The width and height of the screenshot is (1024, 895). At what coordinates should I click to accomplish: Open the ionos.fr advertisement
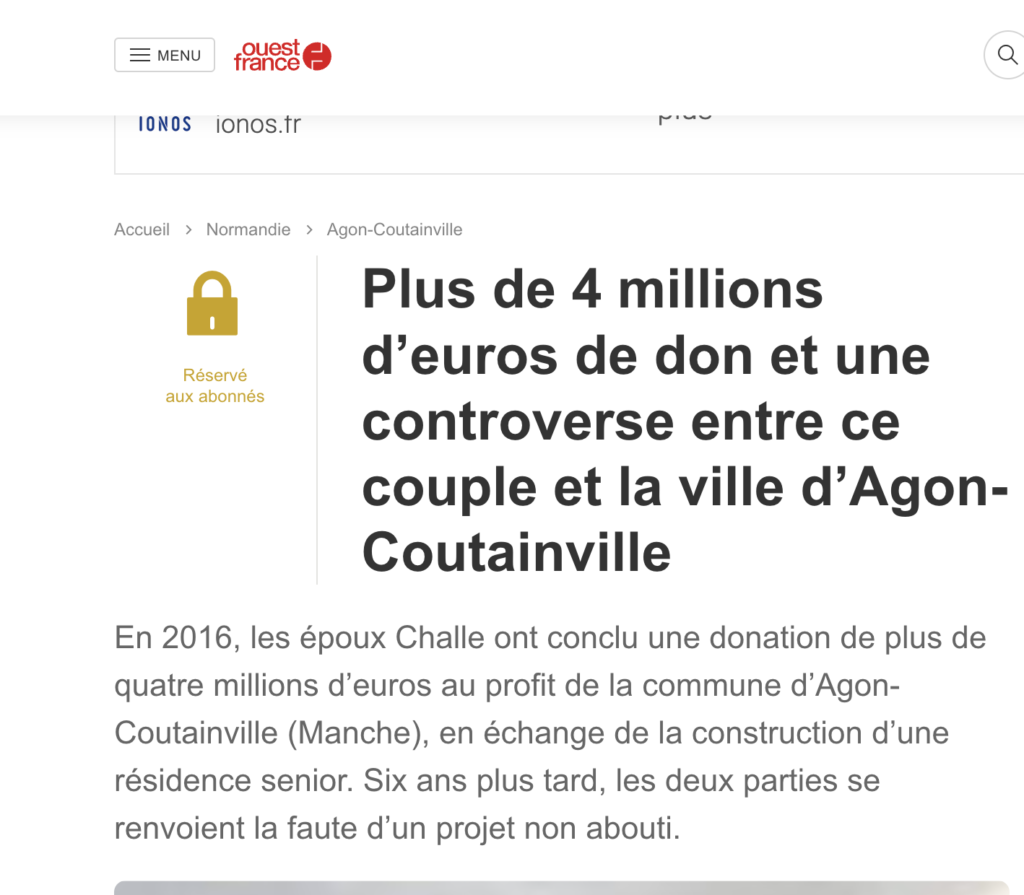tap(257, 126)
